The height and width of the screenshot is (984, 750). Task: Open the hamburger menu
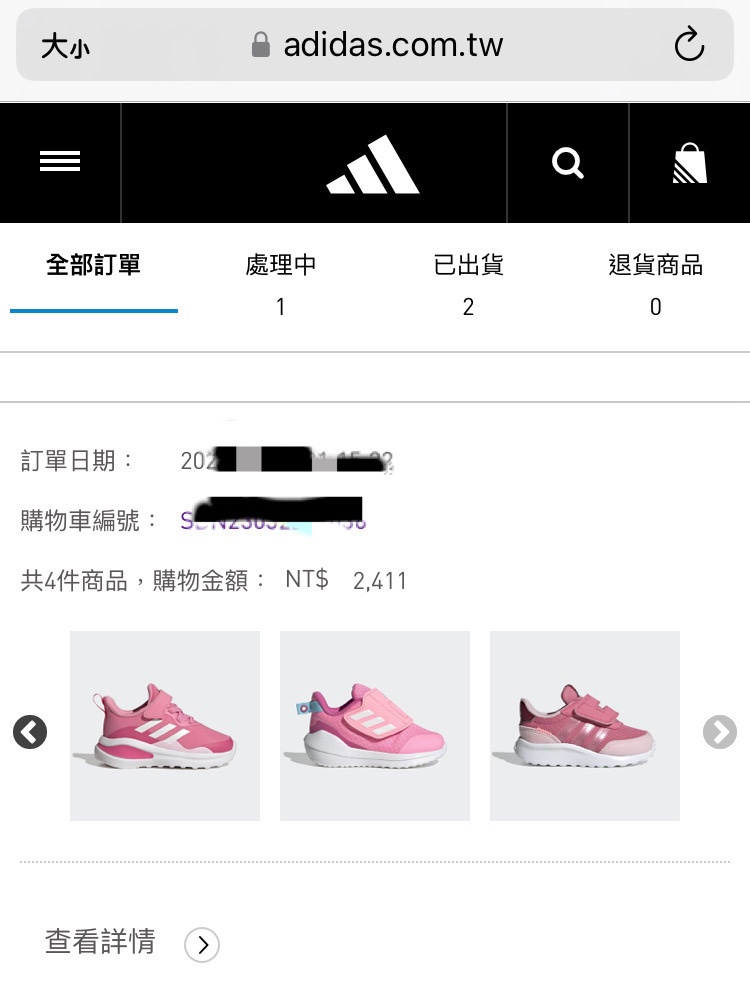[x=60, y=162]
